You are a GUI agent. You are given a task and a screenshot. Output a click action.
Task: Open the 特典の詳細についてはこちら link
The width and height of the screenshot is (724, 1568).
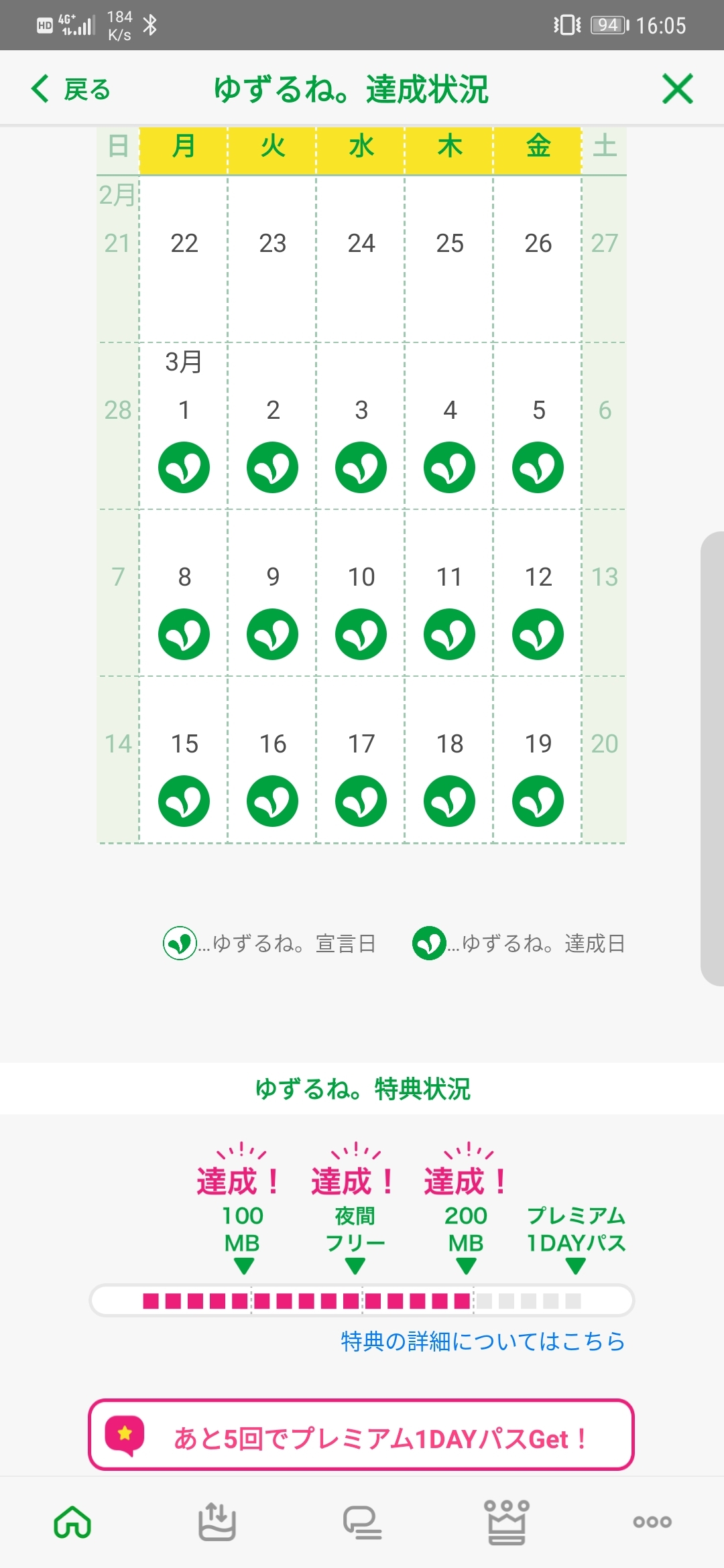(483, 1341)
